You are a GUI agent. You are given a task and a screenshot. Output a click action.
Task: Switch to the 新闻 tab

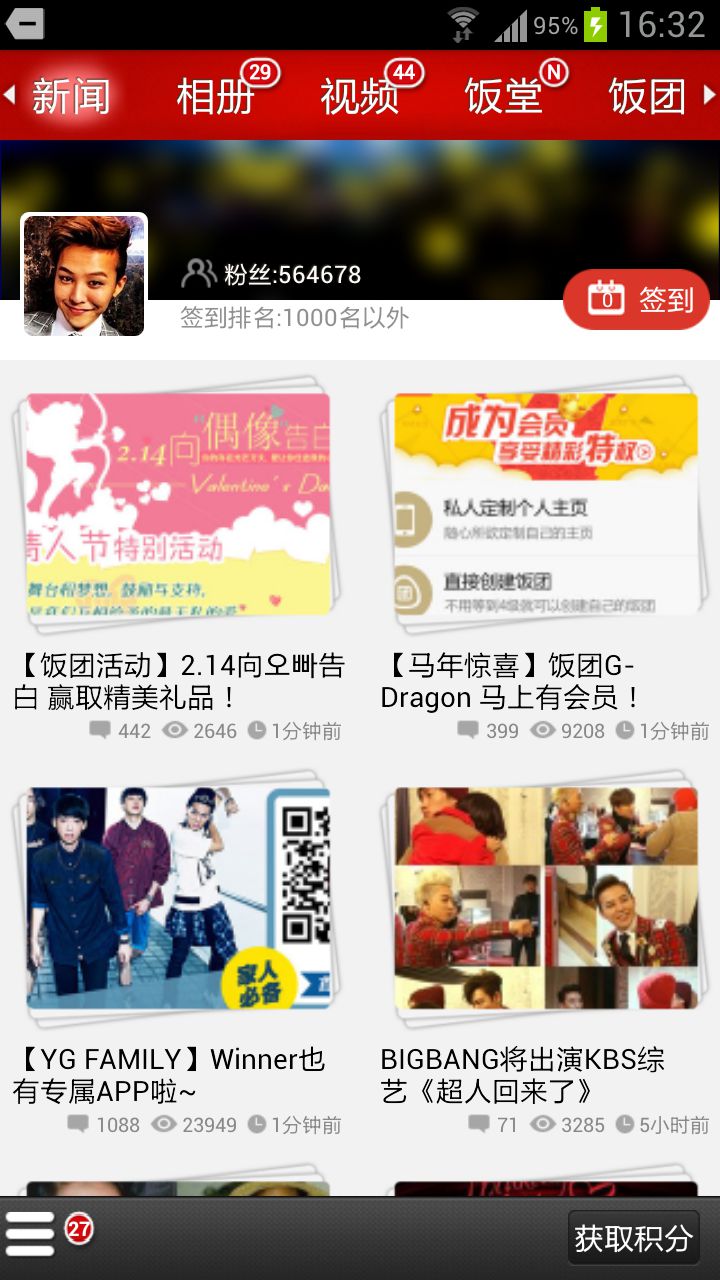(x=70, y=97)
